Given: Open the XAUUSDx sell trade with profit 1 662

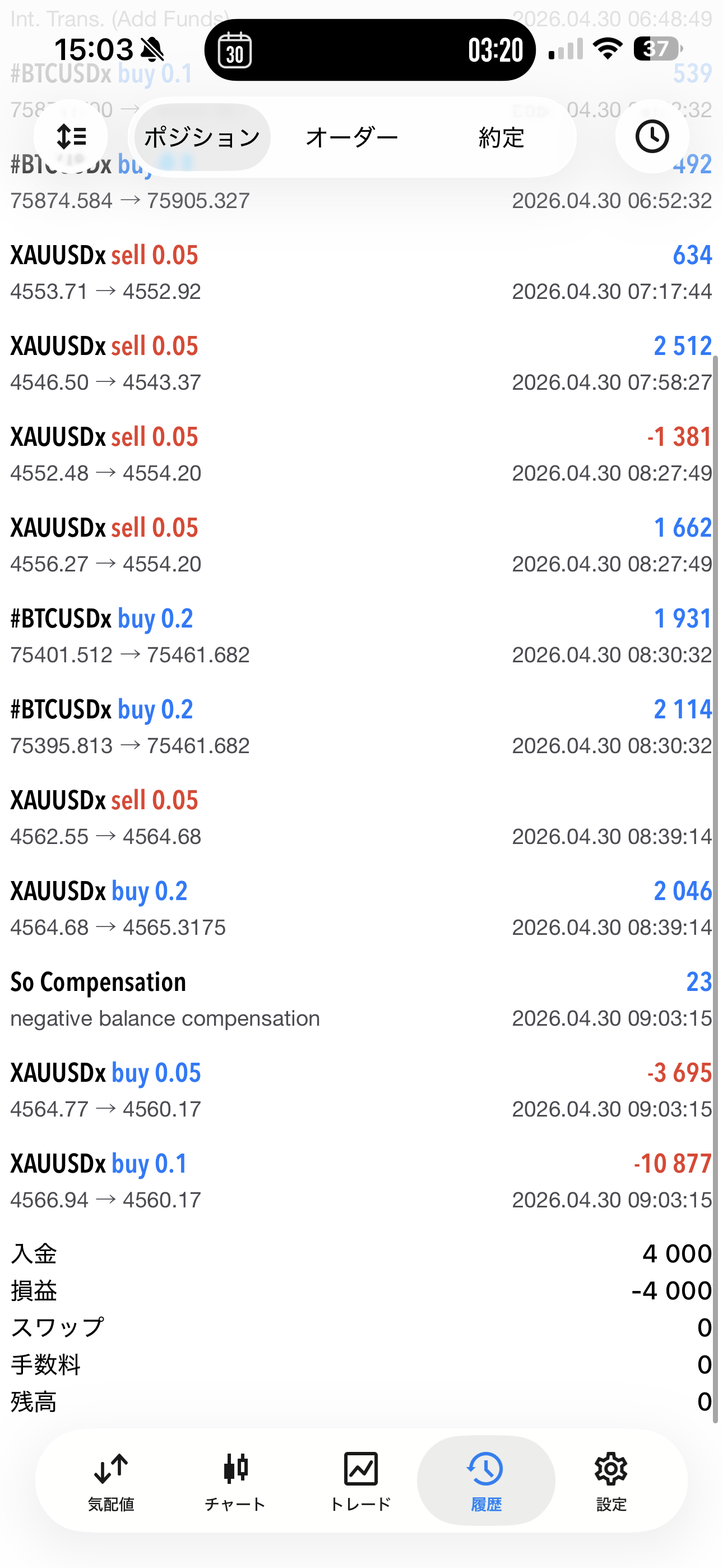Looking at the screenshot, I should tap(361, 546).
